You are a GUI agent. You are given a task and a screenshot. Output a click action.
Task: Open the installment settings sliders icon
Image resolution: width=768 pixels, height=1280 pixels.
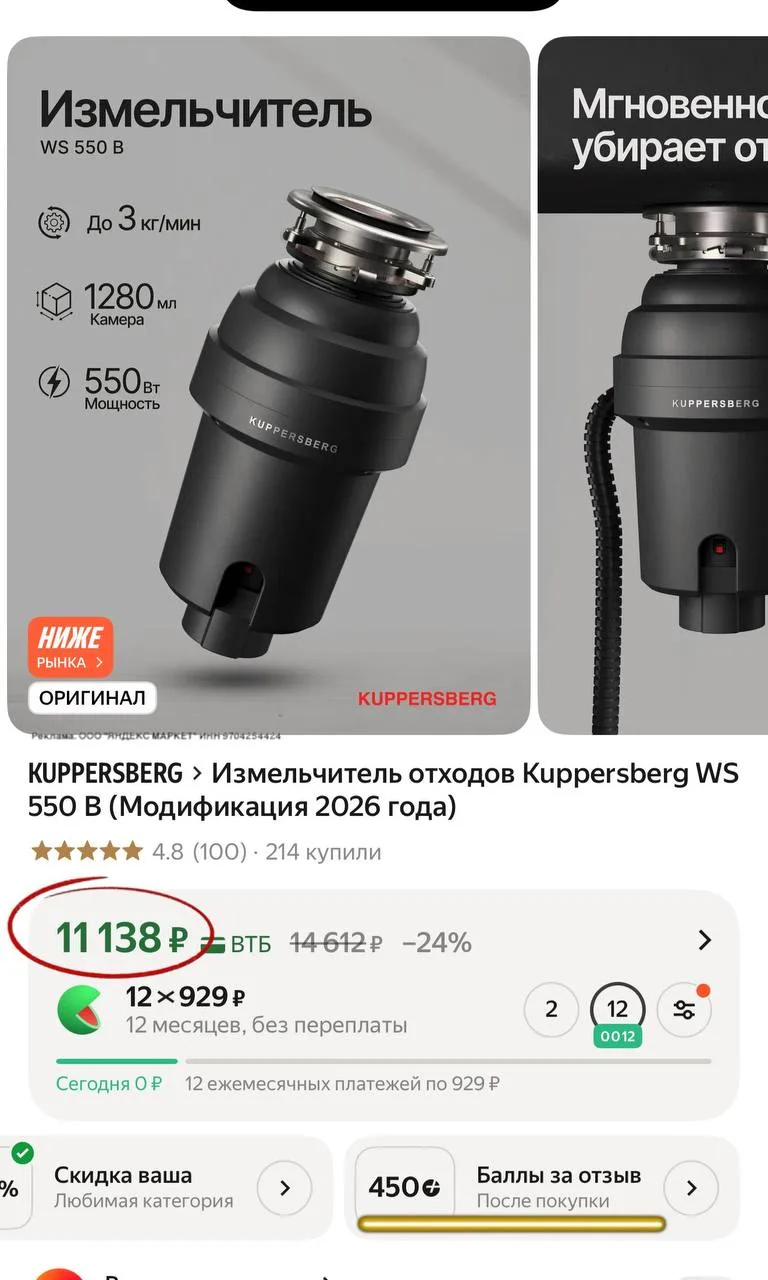coord(685,1009)
